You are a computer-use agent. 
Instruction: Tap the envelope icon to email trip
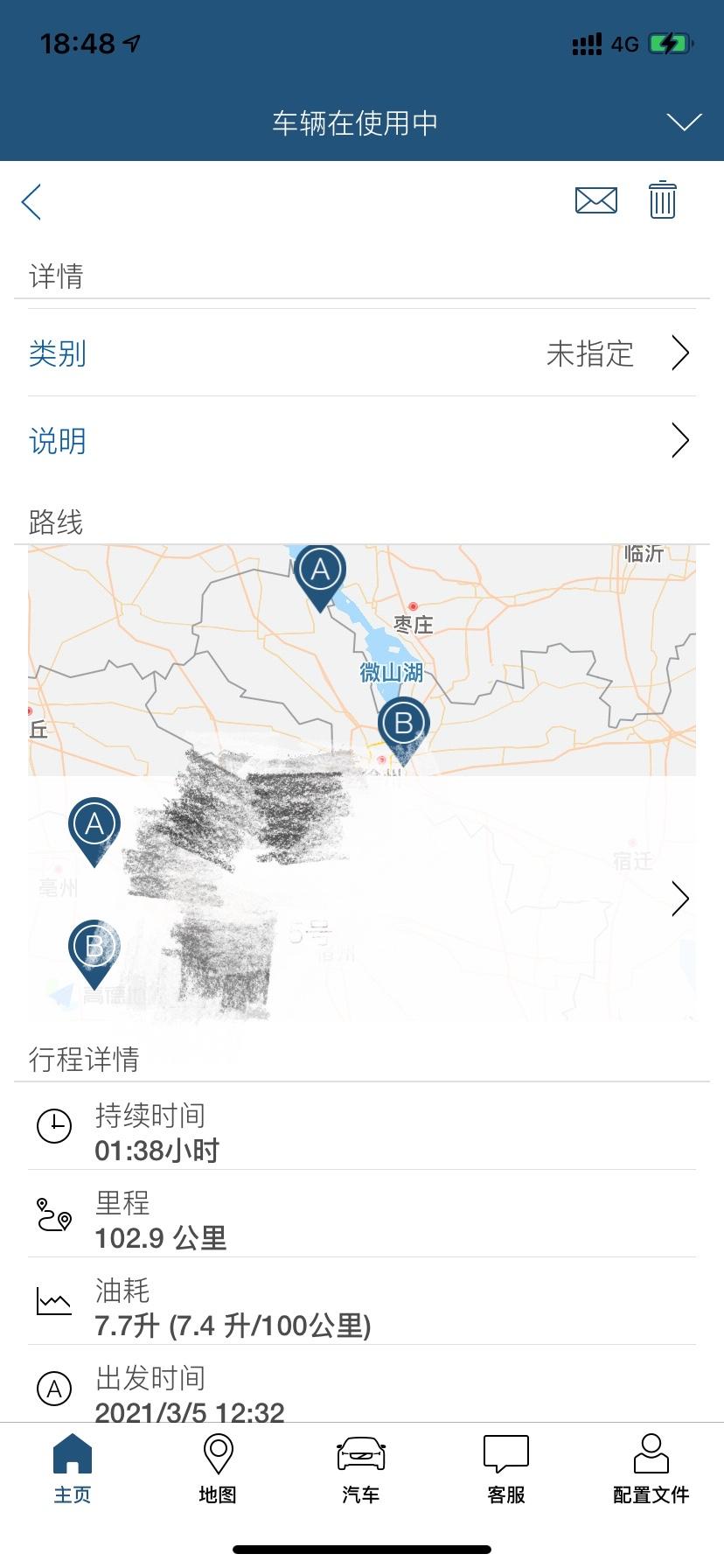(x=596, y=200)
